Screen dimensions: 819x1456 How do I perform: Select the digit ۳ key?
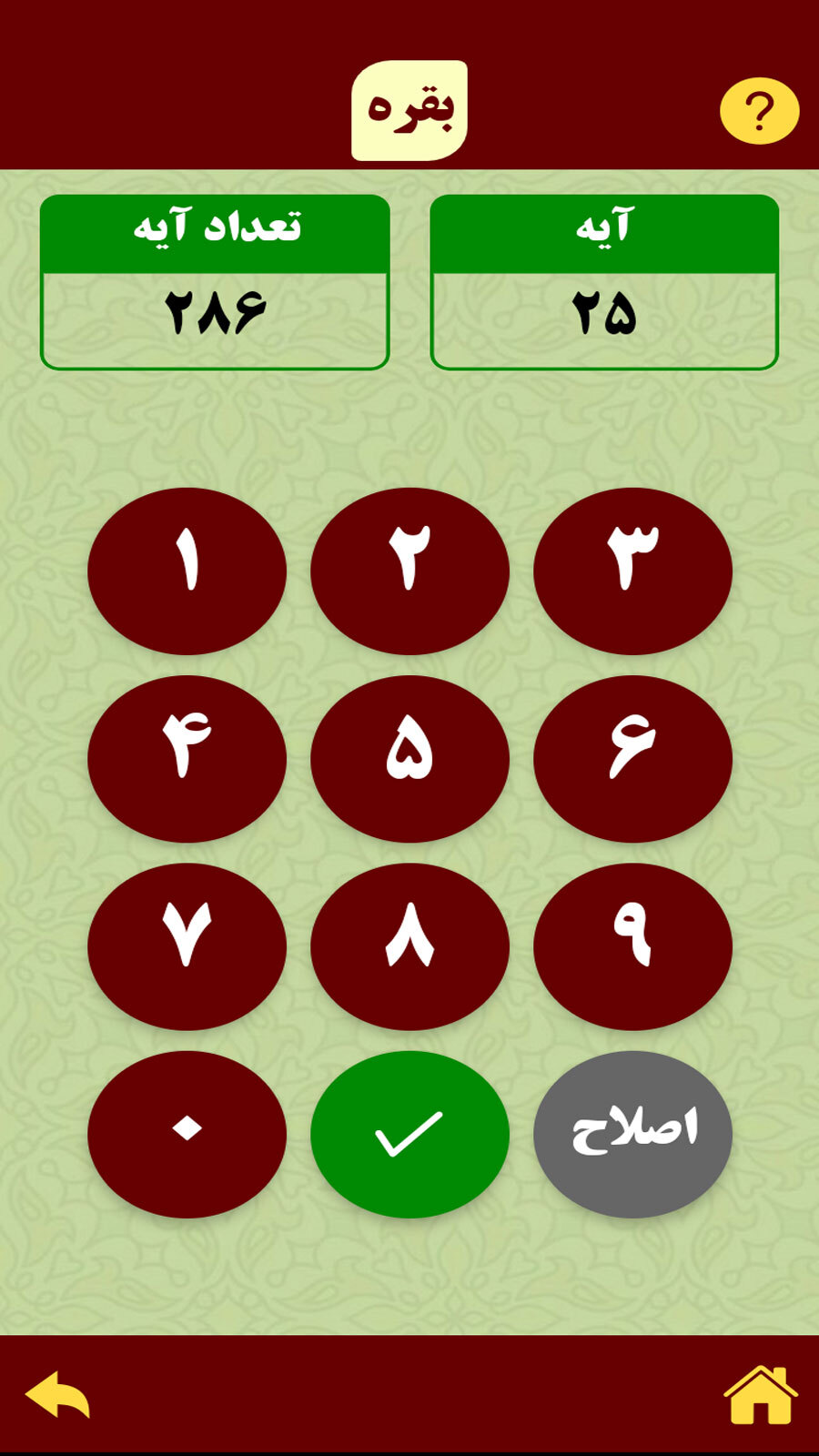(x=632, y=571)
